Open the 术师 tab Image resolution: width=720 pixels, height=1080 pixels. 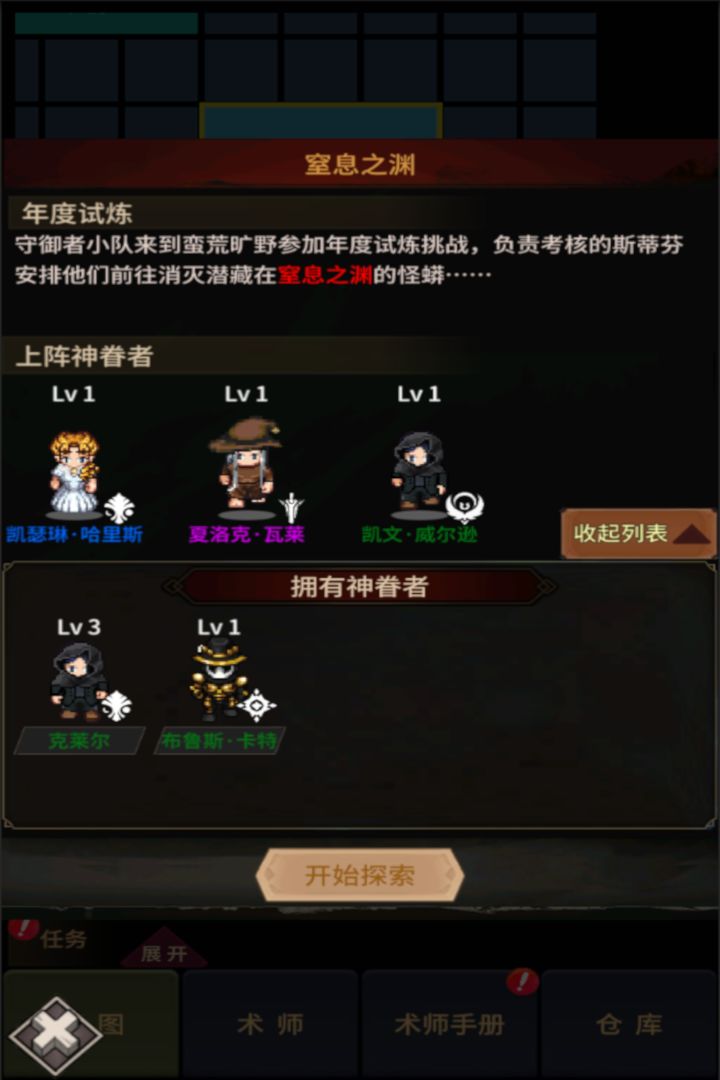click(x=270, y=1024)
